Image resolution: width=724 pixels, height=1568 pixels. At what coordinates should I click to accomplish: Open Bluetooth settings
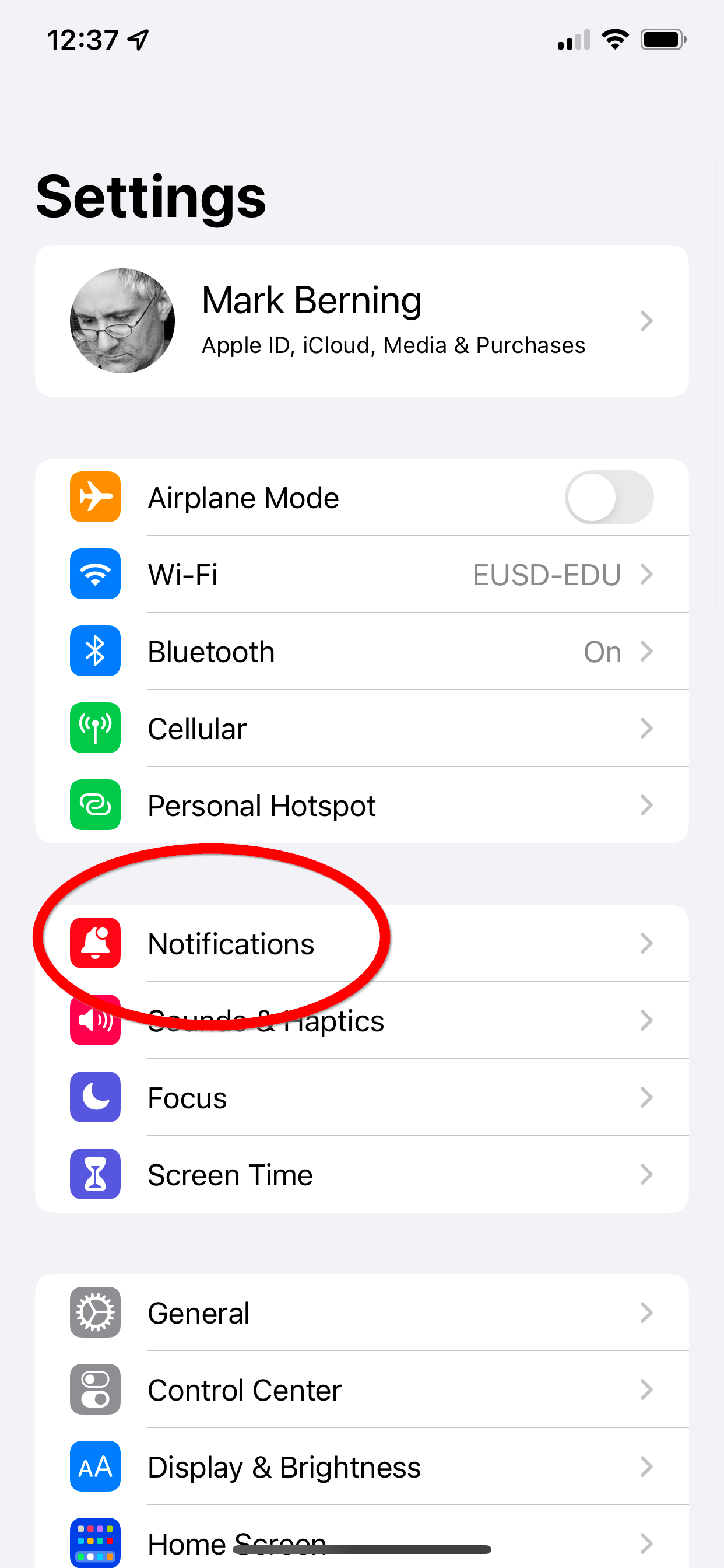coord(361,652)
